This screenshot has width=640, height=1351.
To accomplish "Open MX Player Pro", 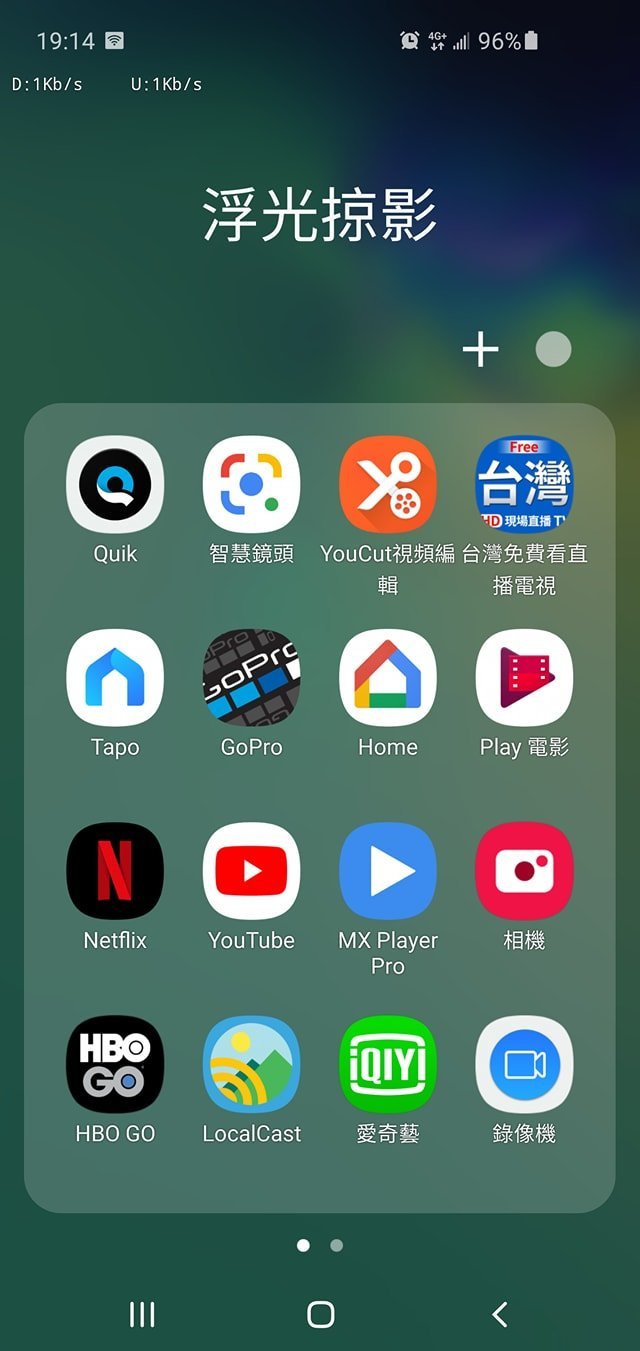I will tap(388, 871).
